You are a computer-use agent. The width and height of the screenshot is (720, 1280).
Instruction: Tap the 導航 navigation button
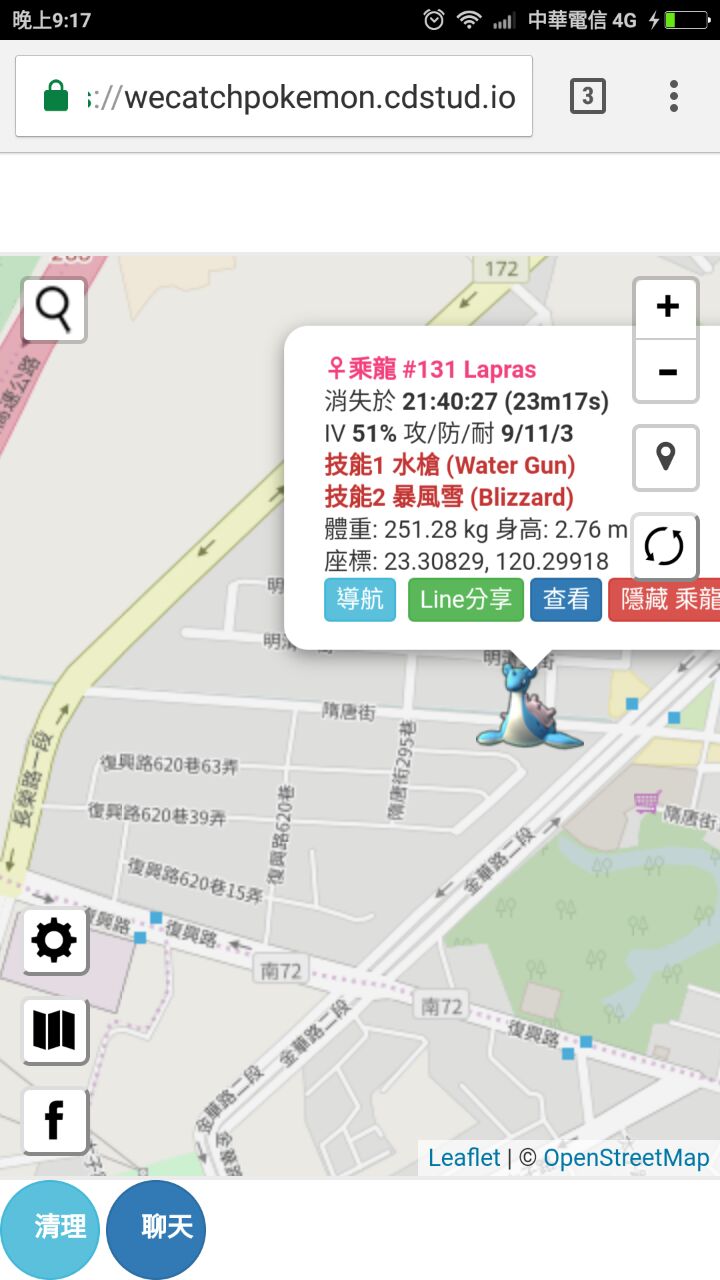(360, 599)
